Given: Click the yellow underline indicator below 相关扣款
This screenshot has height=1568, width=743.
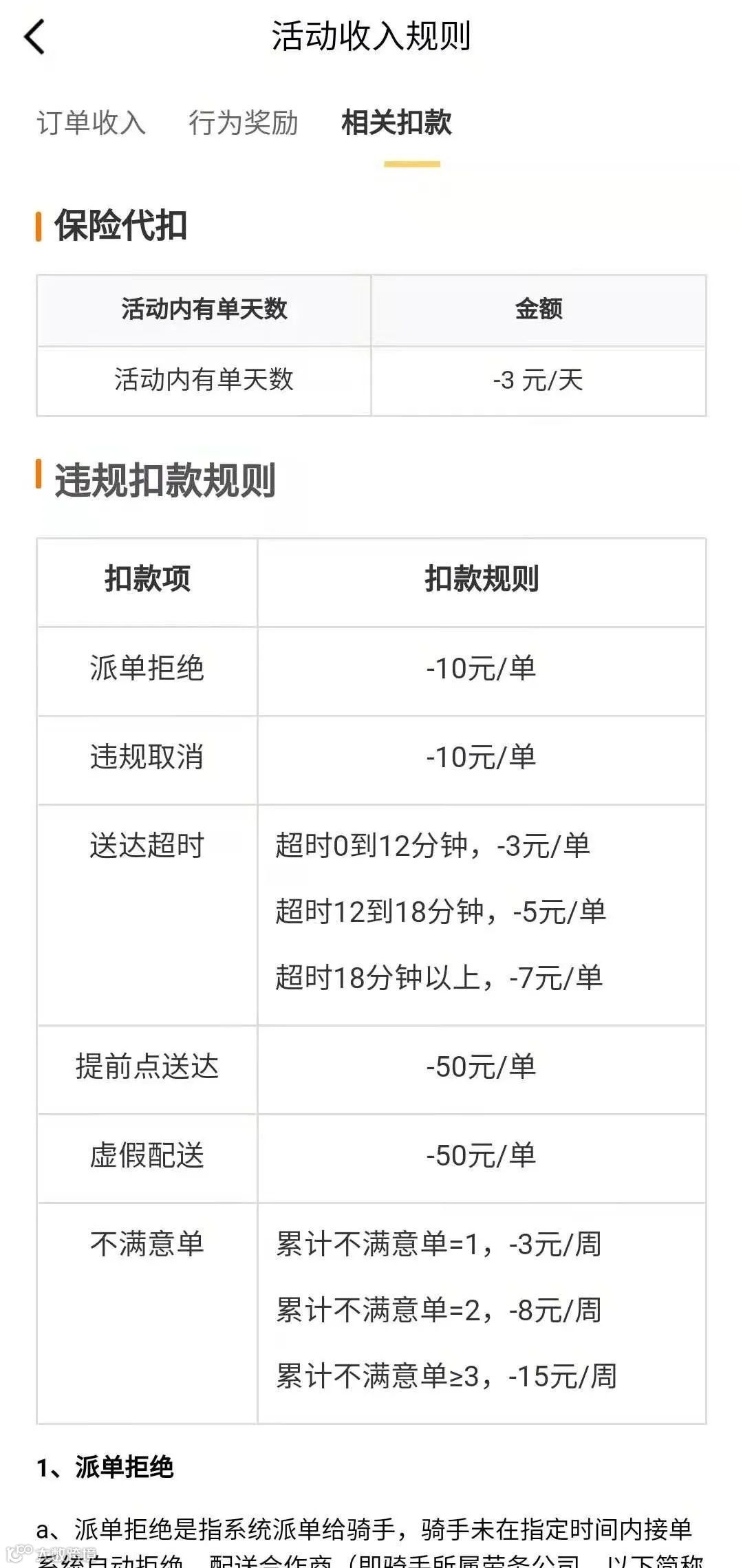Looking at the screenshot, I should click(411, 163).
